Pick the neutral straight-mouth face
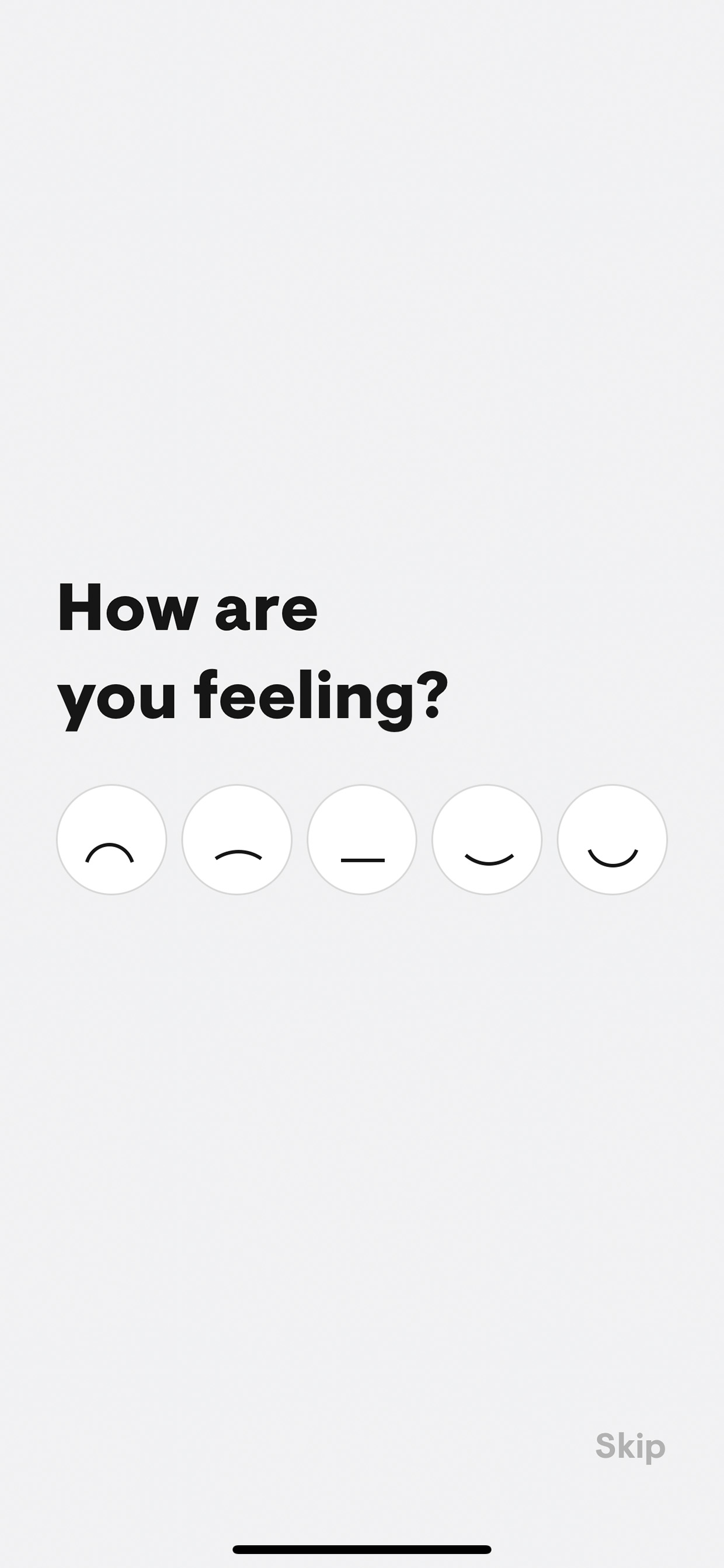This screenshot has height=1568, width=724. pos(362,839)
